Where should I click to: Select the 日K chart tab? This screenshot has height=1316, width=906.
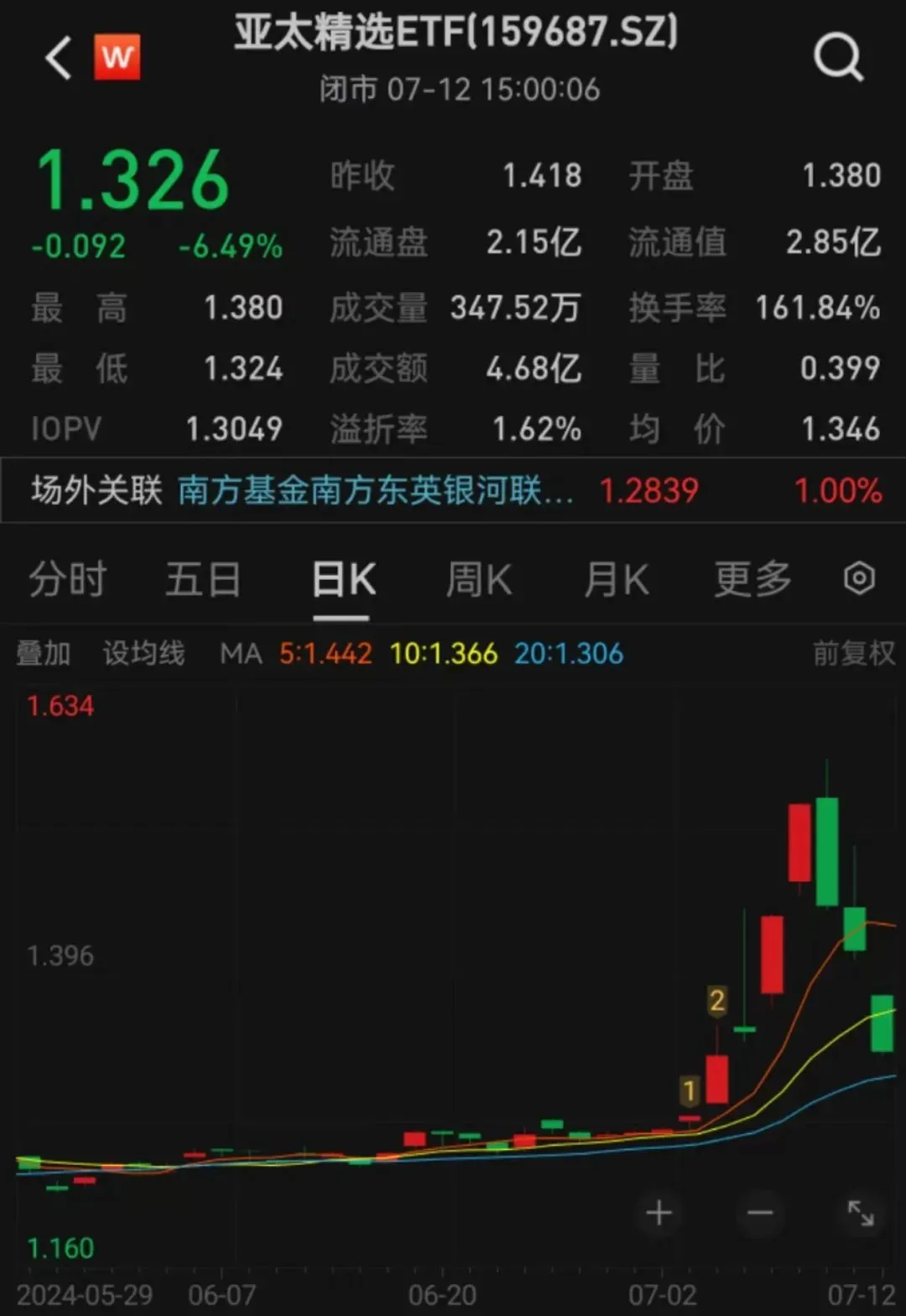[x=343, y=579]
